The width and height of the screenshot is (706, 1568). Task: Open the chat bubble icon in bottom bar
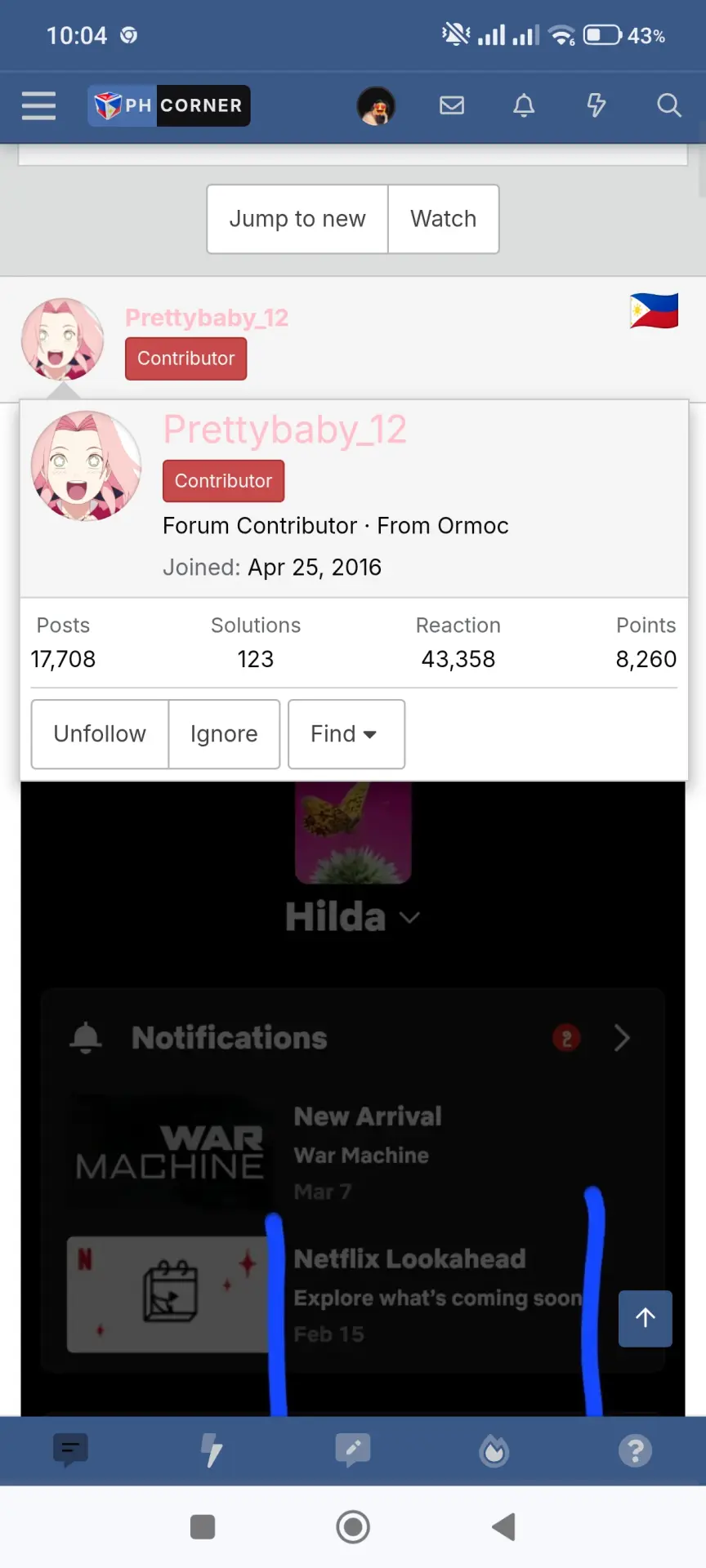click(70, 1450)
